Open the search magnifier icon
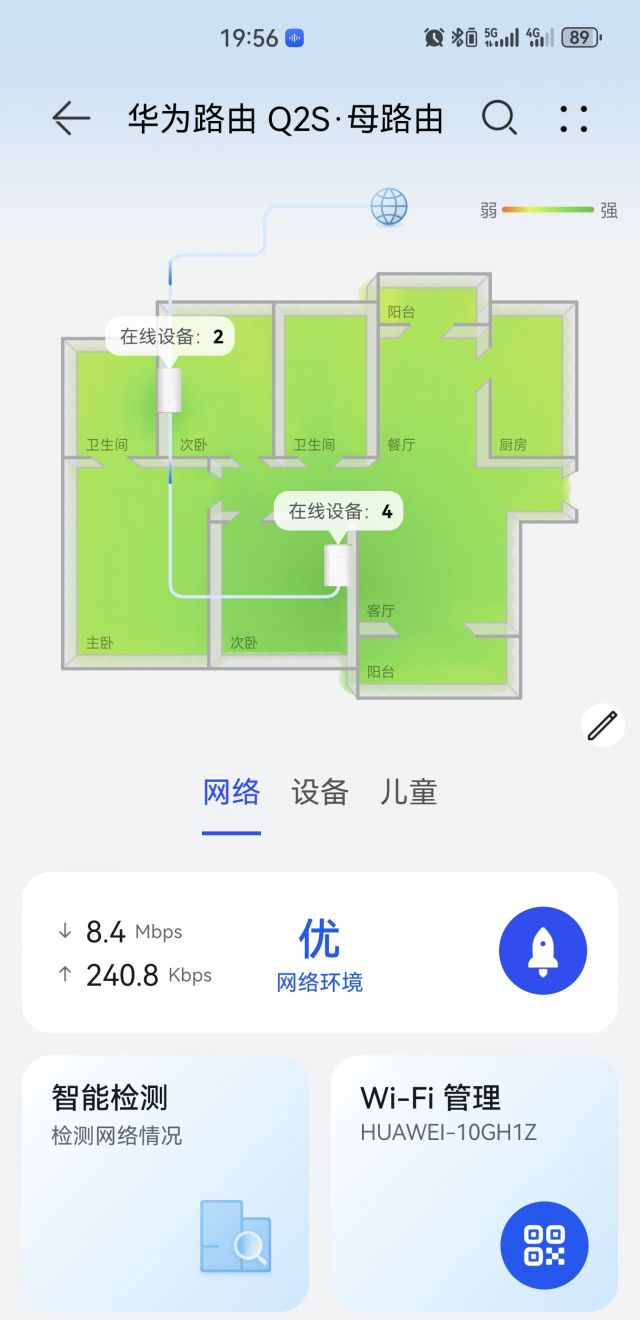 pyautogui.click(x=499, y=119)
